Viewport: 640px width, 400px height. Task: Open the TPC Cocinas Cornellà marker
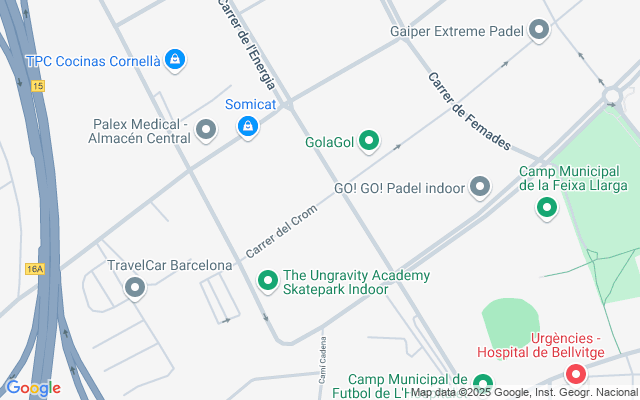(176, 60)
